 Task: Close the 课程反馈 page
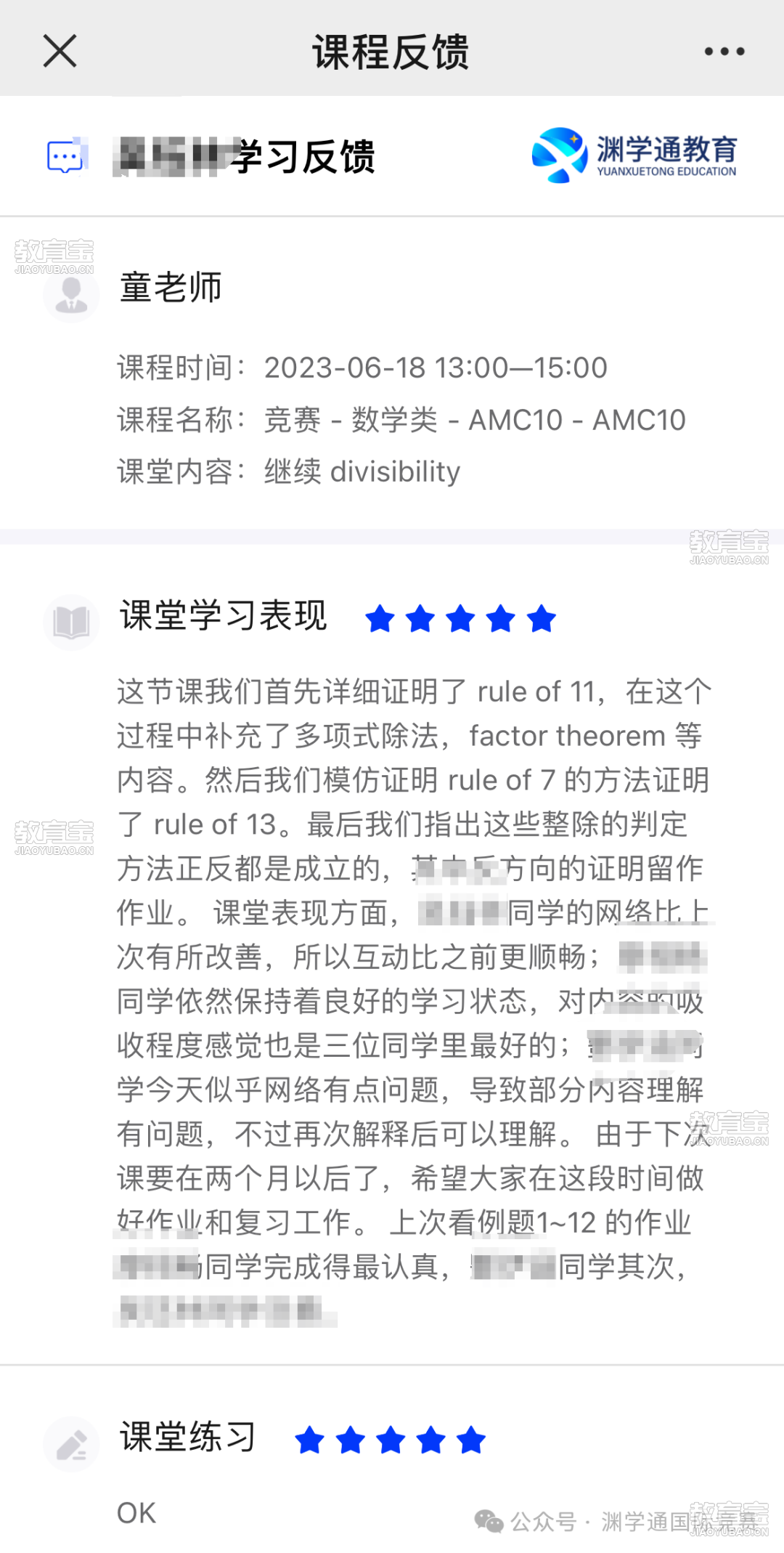tap(60, 51)
